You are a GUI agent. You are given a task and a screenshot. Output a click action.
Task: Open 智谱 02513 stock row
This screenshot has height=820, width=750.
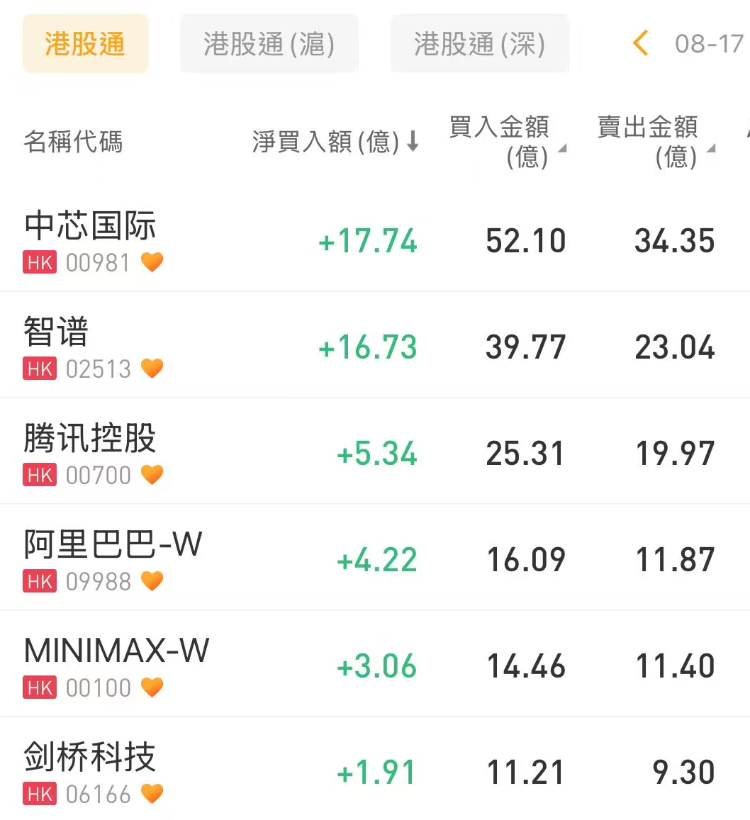(x=375, y=345)
